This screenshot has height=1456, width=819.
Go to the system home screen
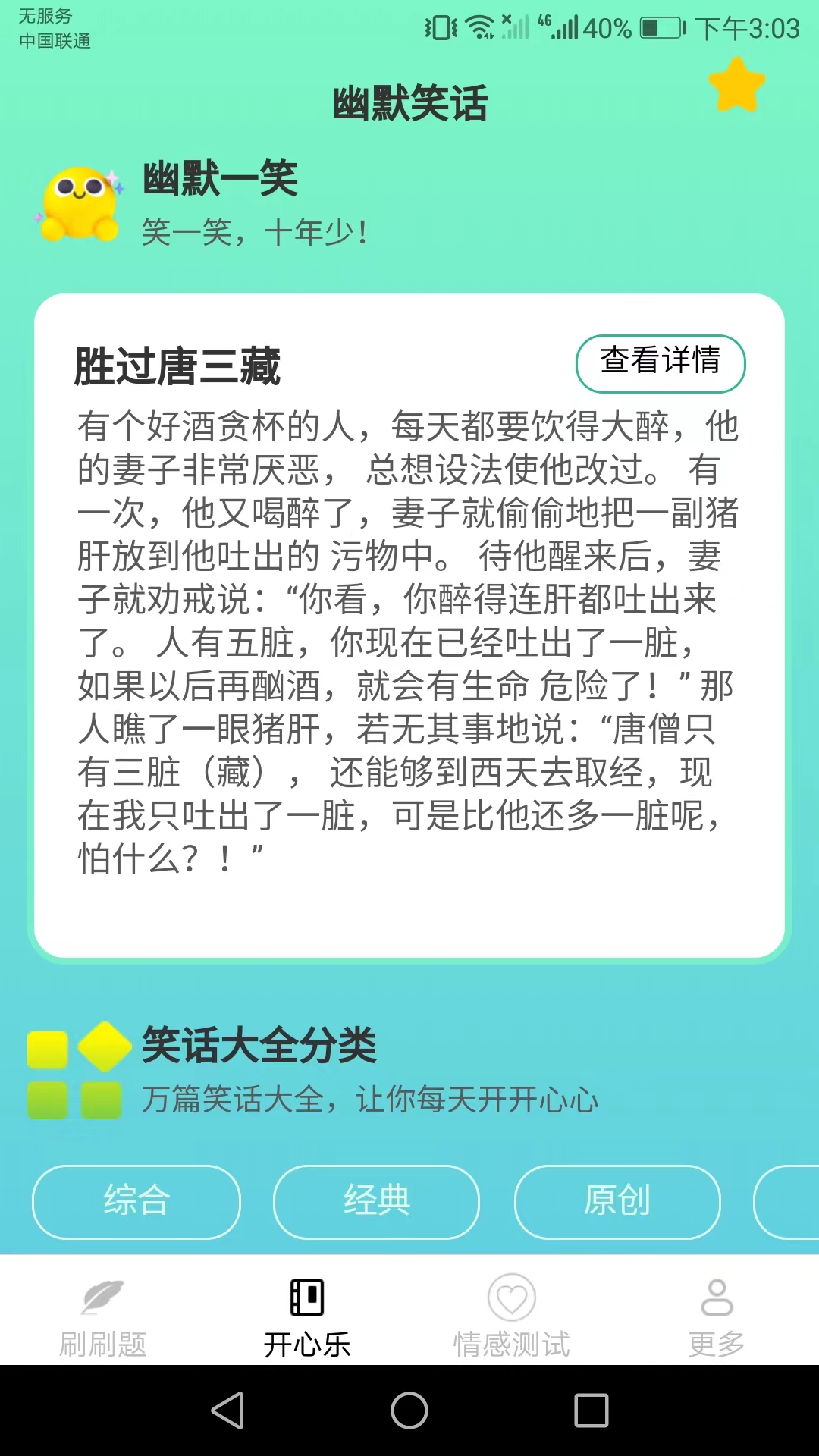coord(409,1410)
